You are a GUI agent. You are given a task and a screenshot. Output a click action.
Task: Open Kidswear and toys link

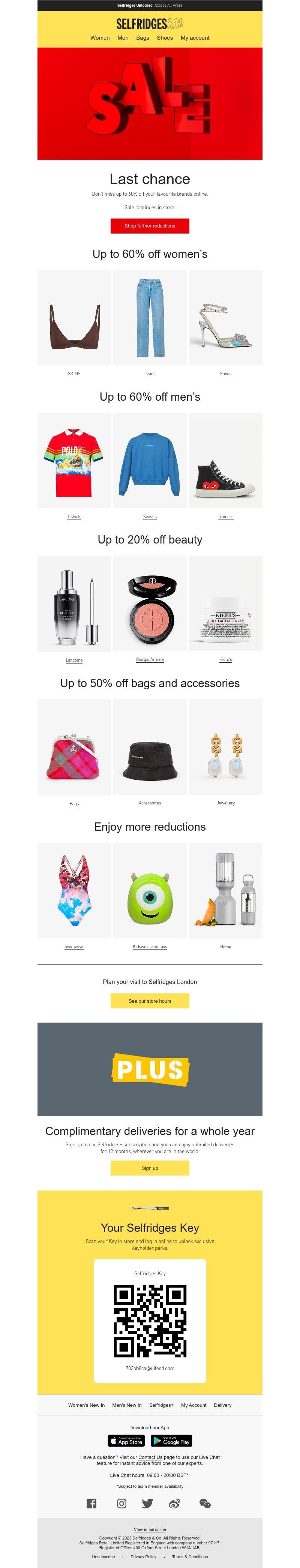tap(150, 946)
